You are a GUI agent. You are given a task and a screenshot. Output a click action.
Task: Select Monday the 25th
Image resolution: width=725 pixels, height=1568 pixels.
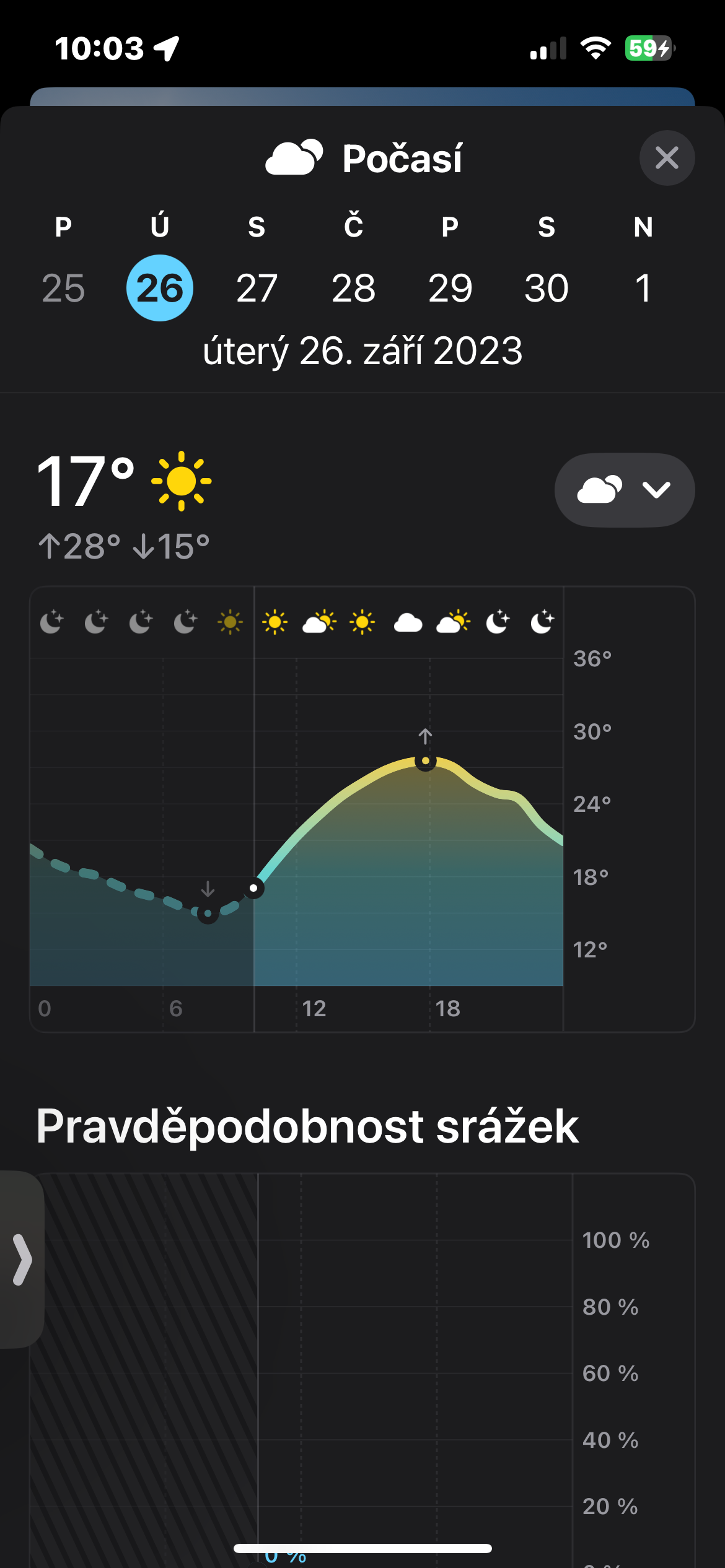(x=63, y=288)
